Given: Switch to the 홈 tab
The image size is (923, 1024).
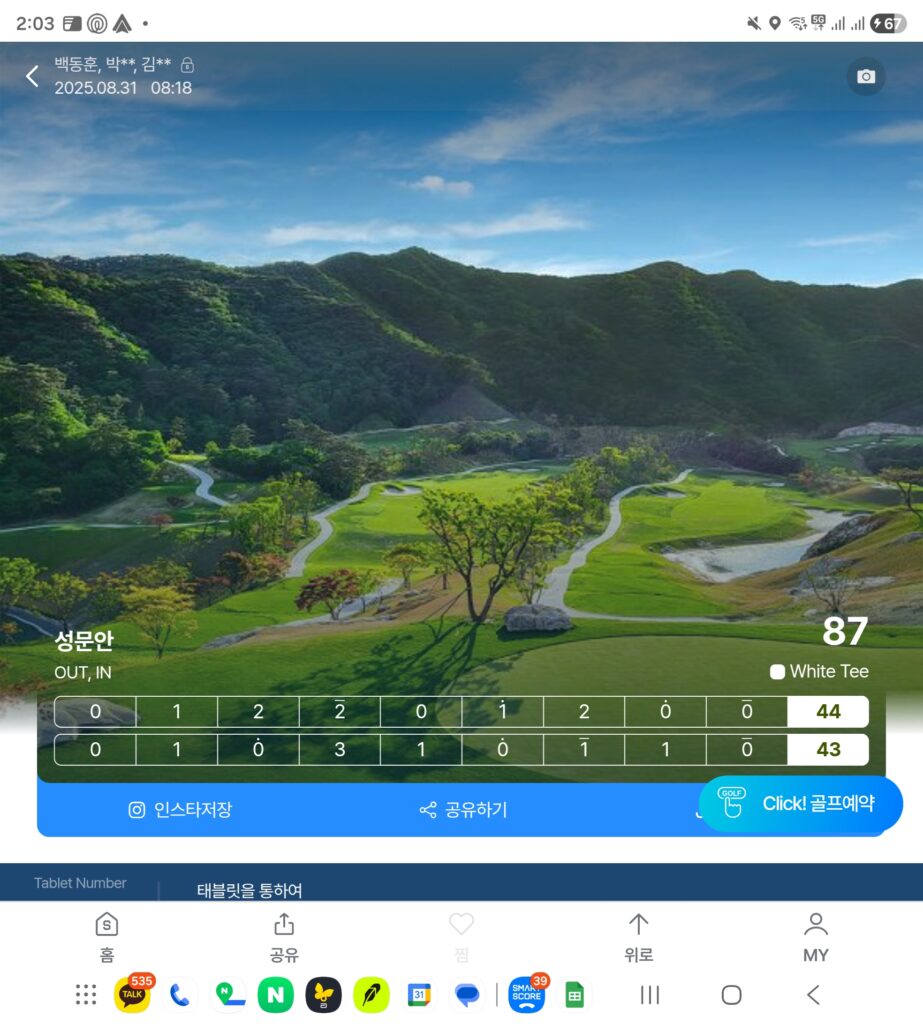Looking at the screenshot, I should coord(106,937).
